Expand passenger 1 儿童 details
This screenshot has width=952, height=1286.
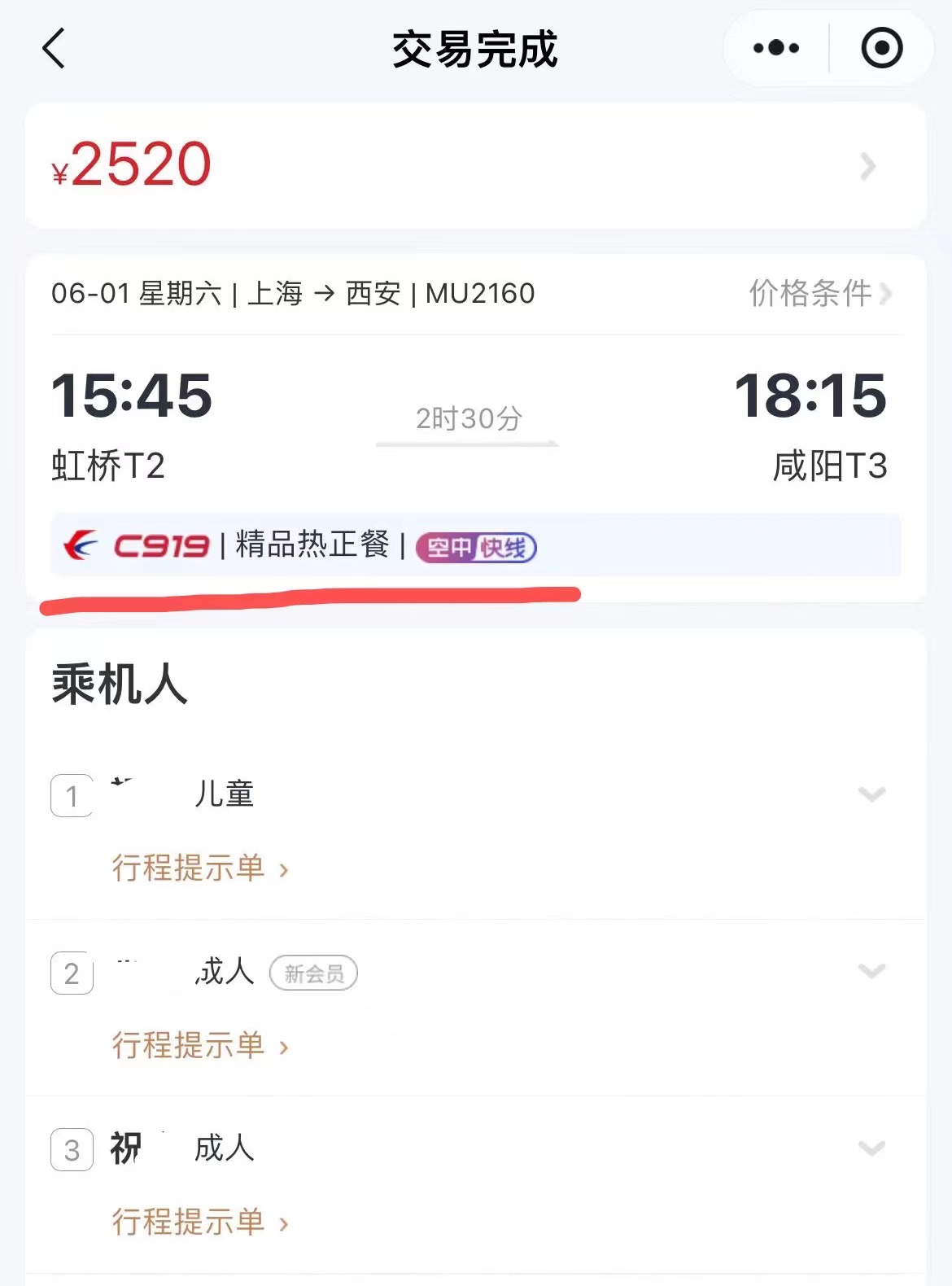click(871, 794)
